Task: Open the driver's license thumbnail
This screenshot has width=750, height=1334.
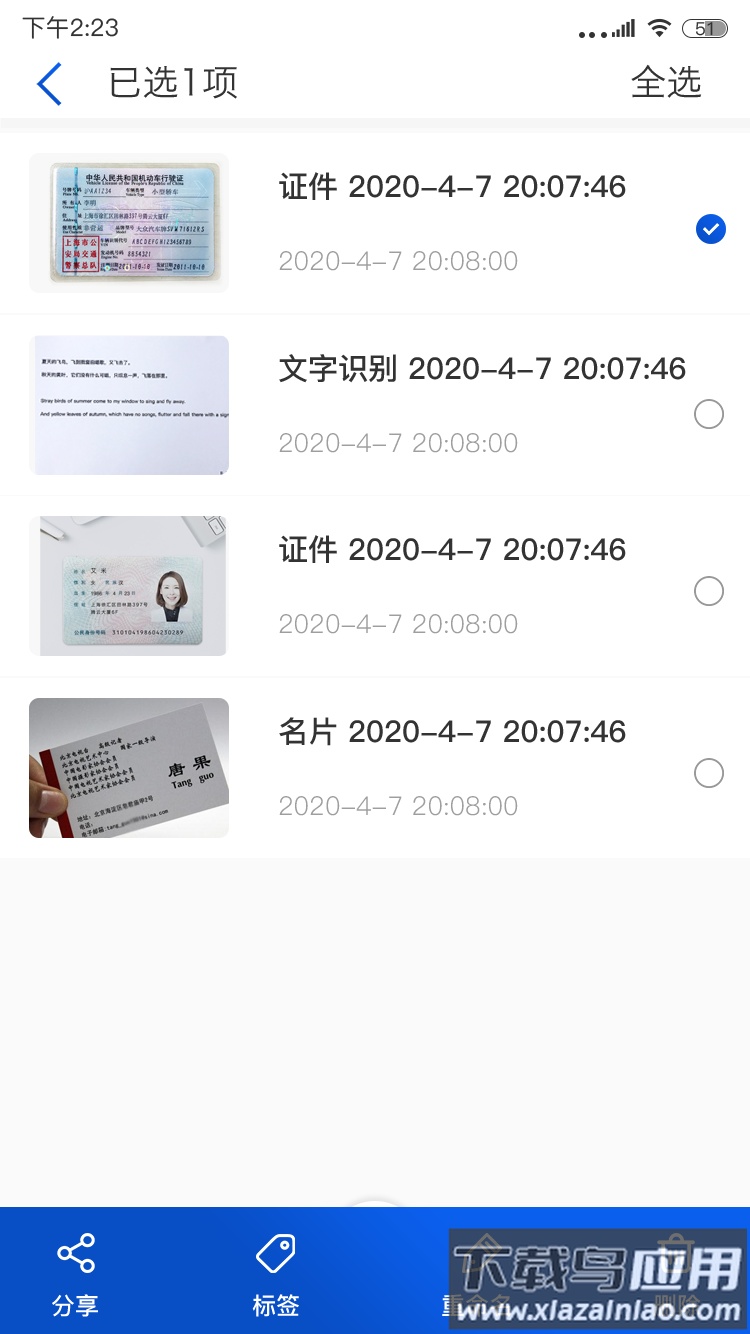Action: pos(128,222)
